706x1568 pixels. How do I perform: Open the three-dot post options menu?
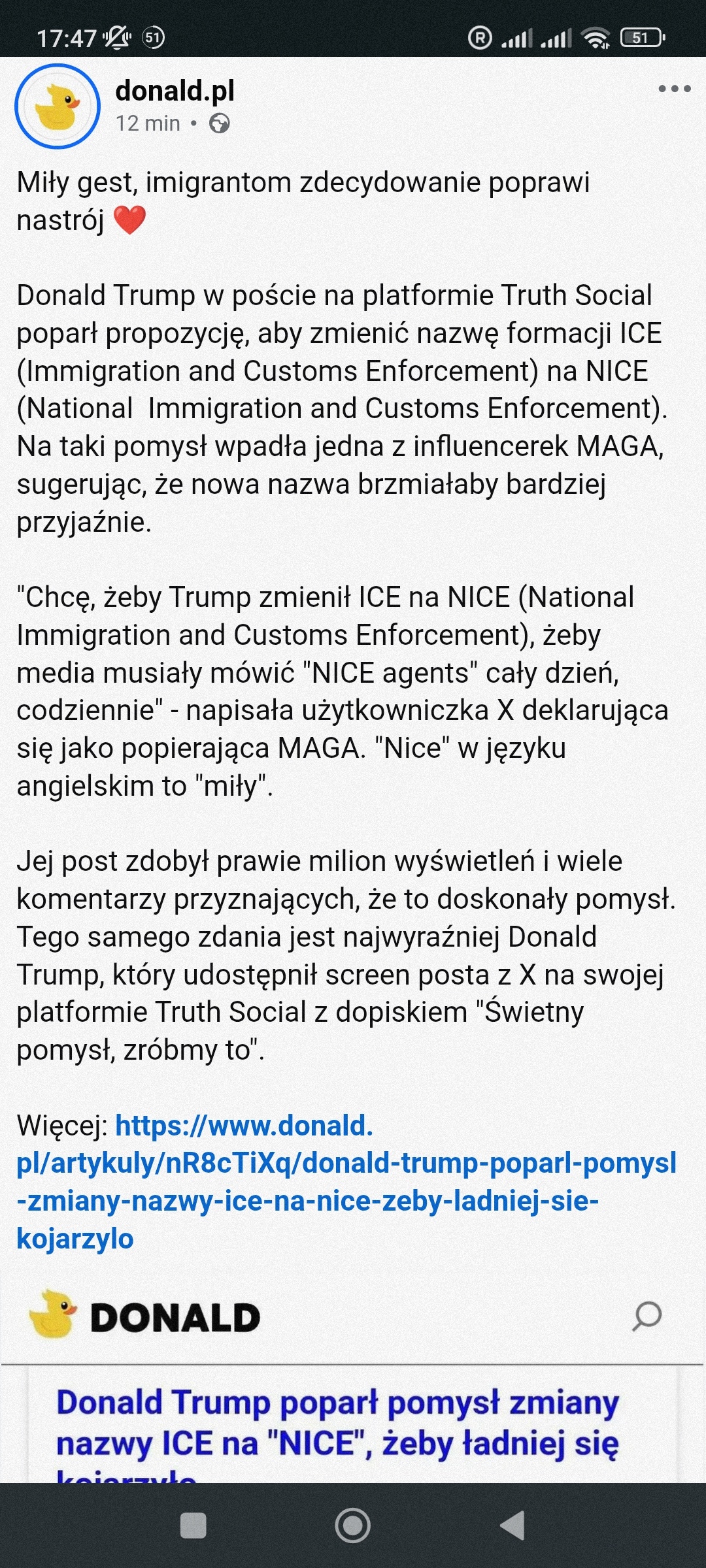coord(674,89)
